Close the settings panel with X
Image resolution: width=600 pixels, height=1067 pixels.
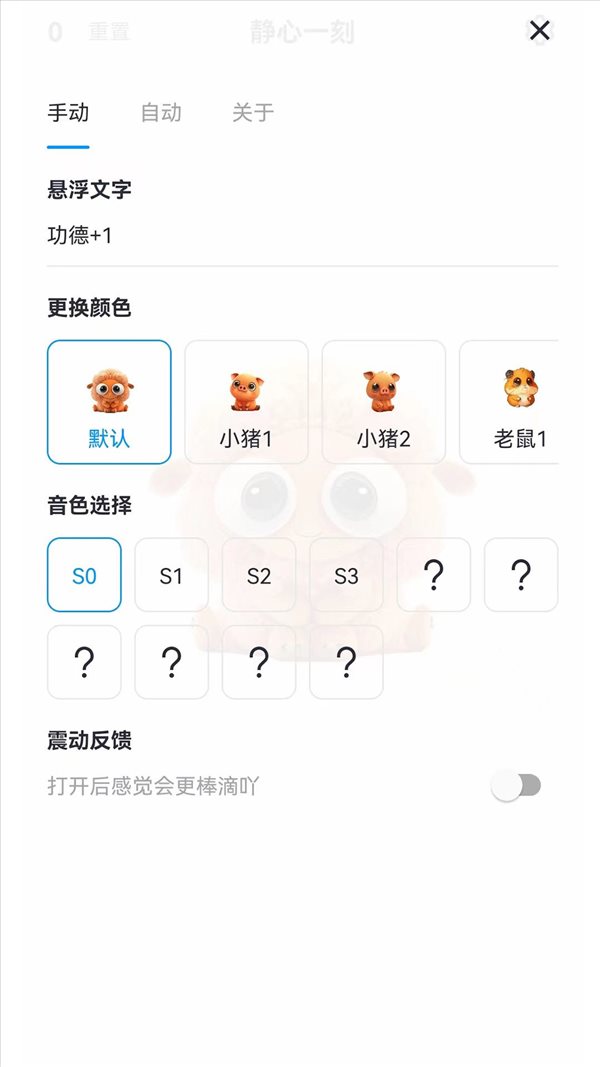coord(539,31)
